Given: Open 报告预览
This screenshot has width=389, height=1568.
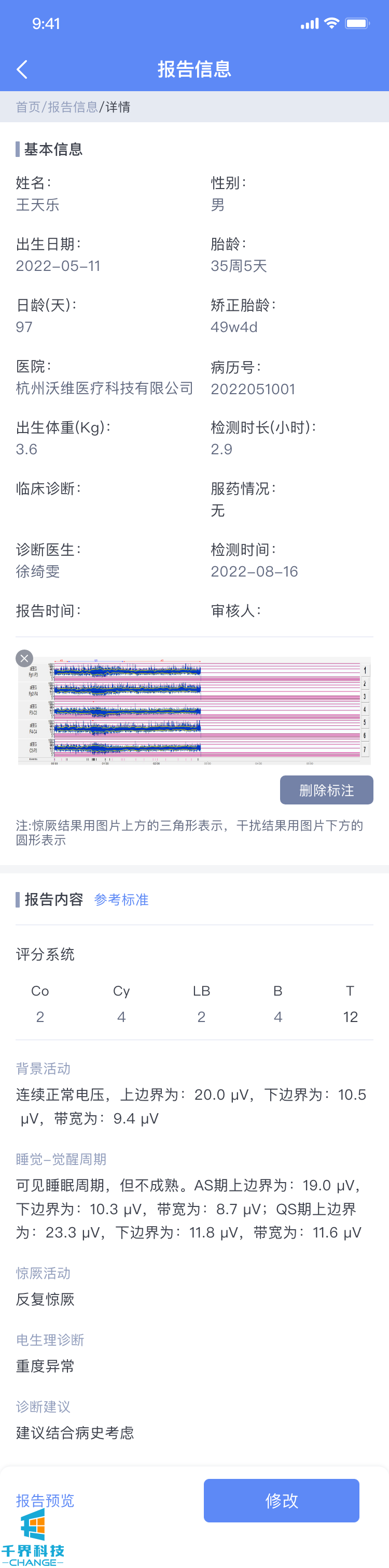Looking at the screenshot, I should [x=45, y=1500].
